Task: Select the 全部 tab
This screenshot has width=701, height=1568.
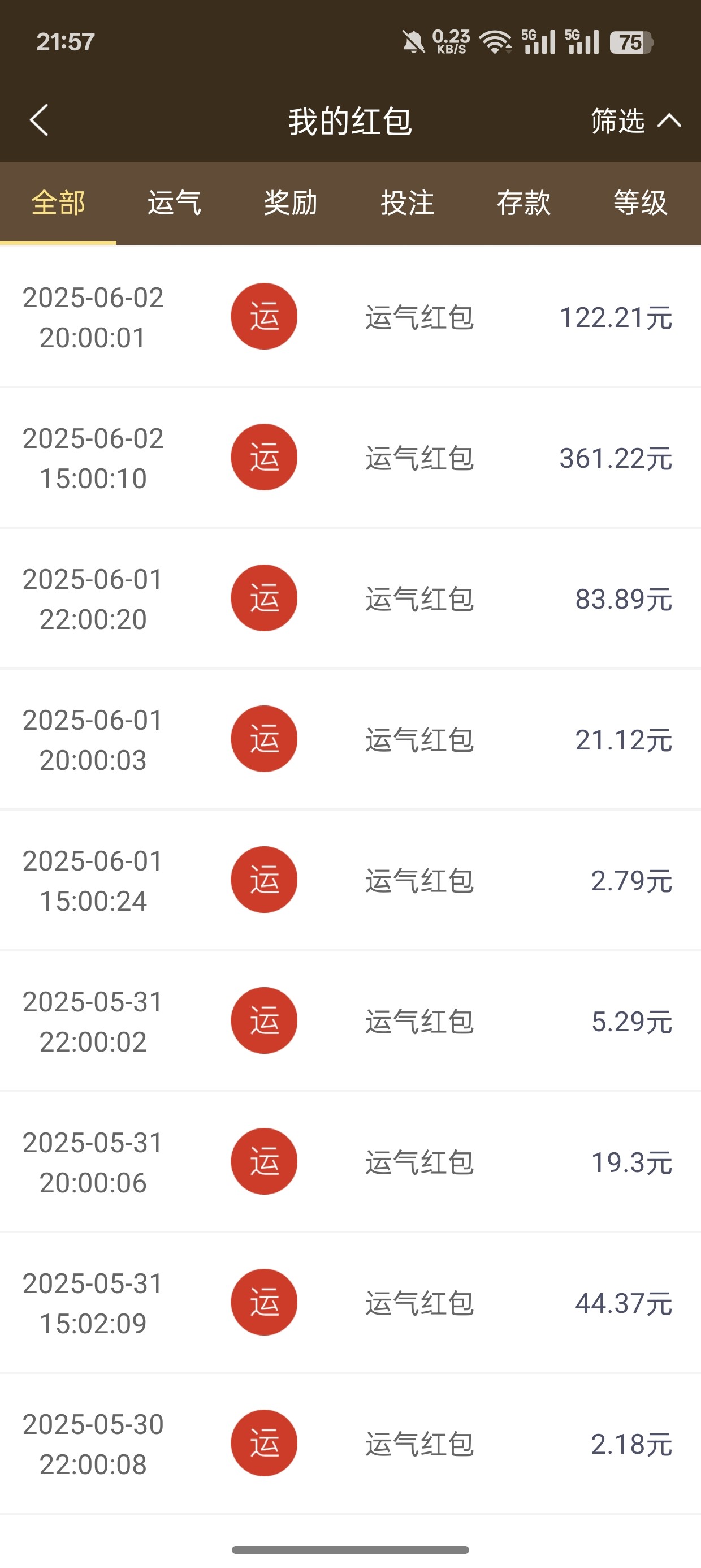Action: 58,203
